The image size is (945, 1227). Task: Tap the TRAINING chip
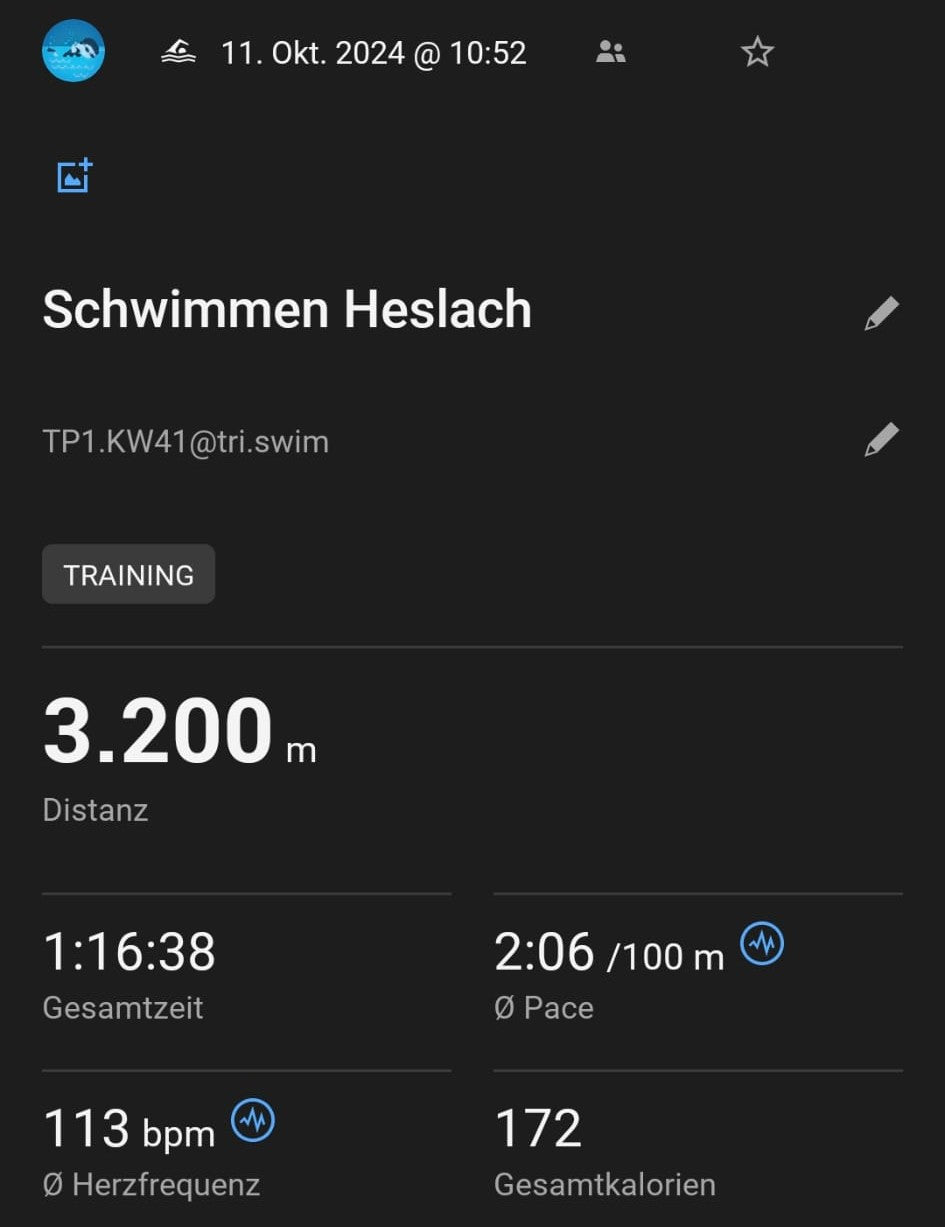[128, 574]
